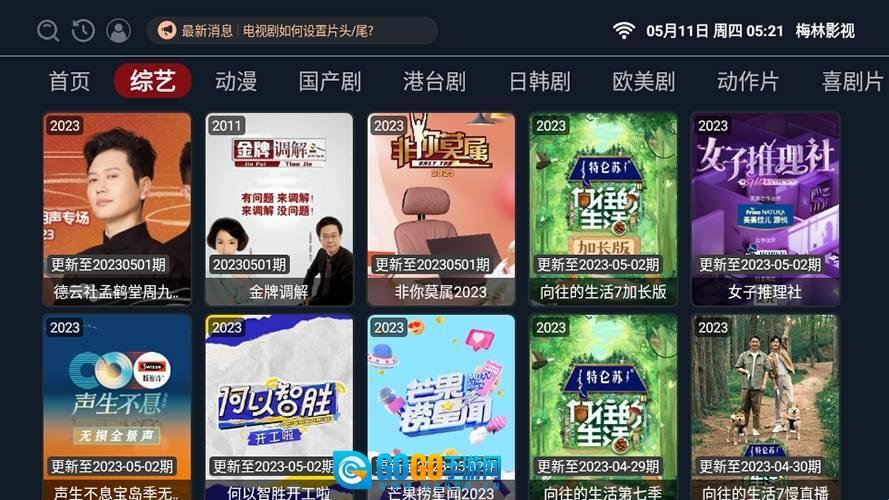The height and width of the screenshot is (500, 889).
Task: Open the 女子推理社 show card
Action: pyautogui.click(x=765, y=208)
